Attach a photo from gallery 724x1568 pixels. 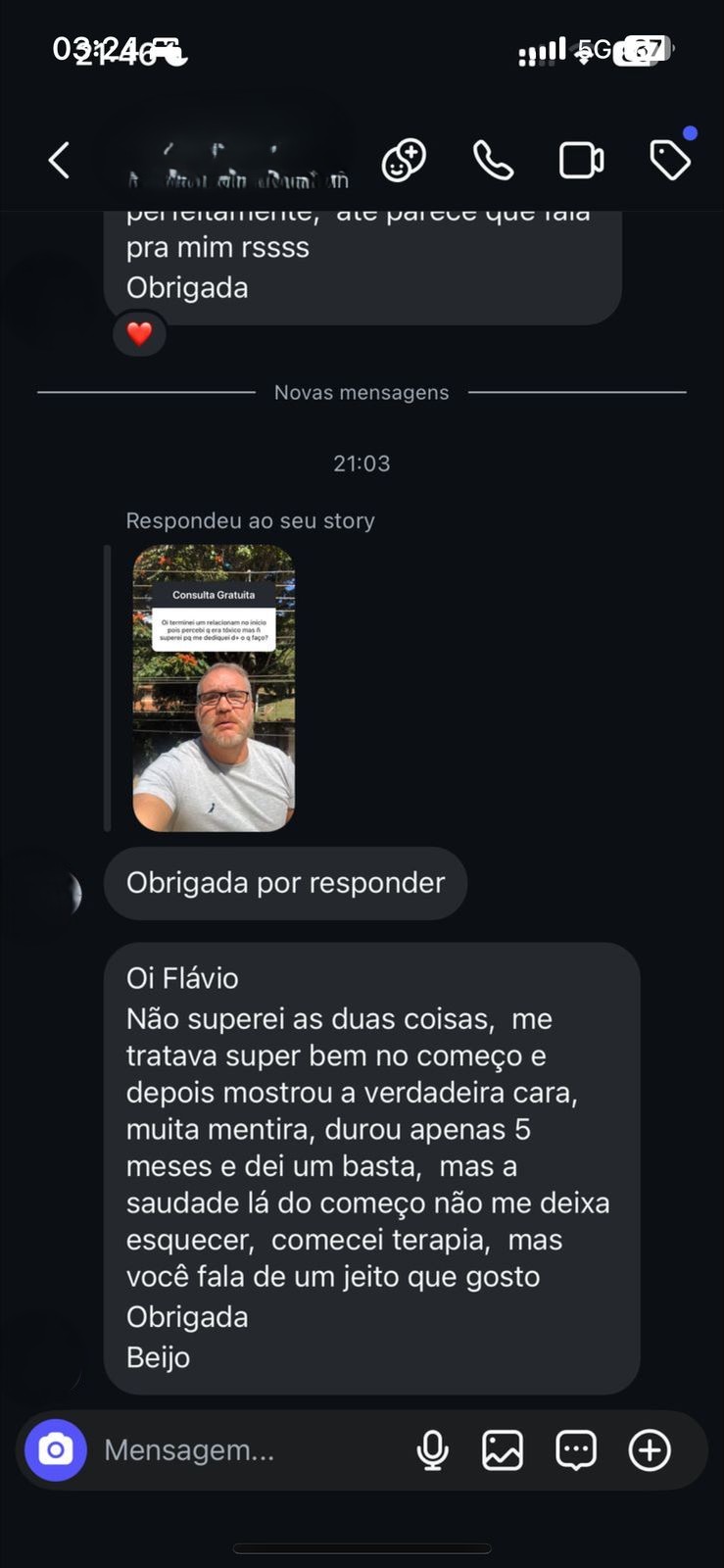coord(503,1449)
